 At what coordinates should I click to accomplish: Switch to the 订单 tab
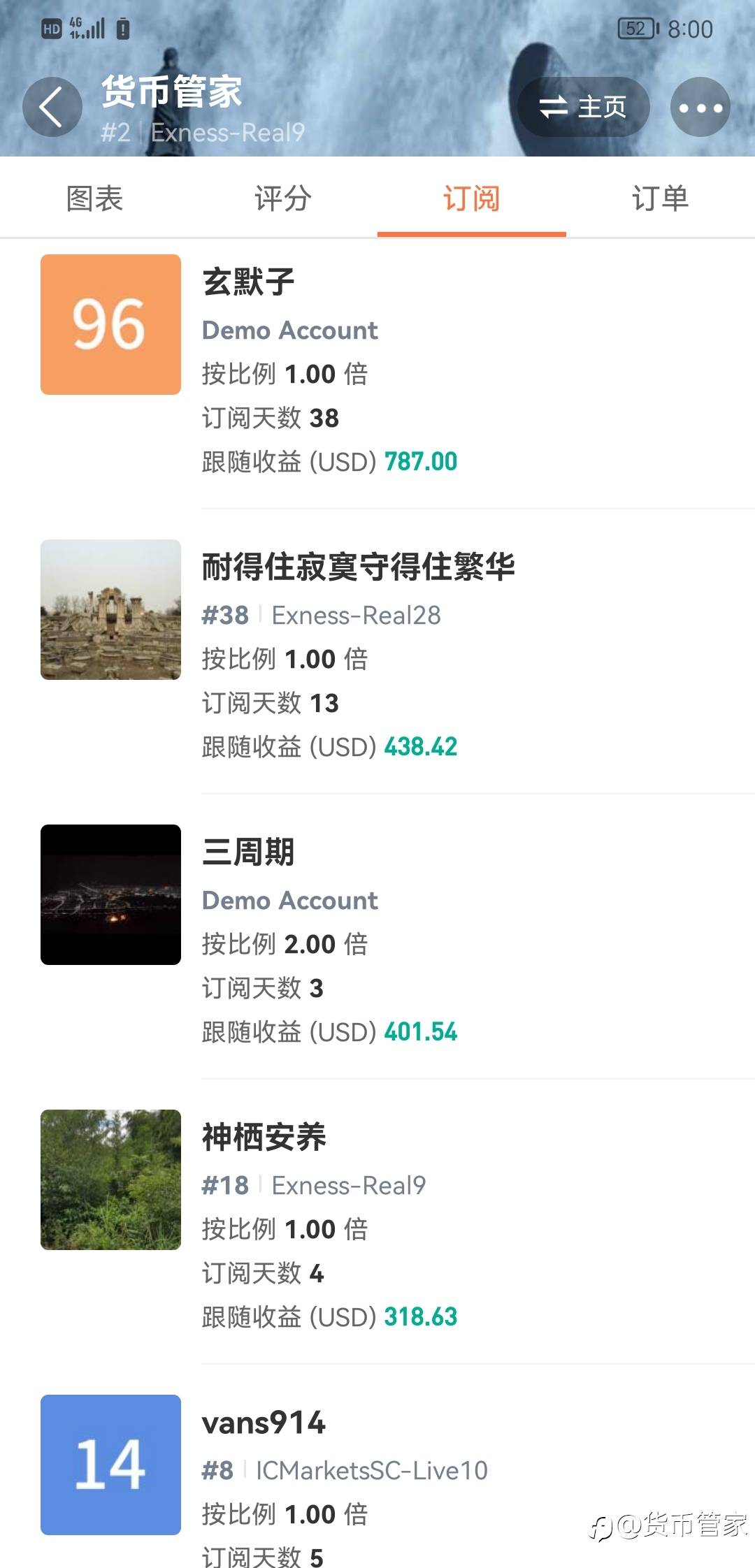tap(661, 198)
